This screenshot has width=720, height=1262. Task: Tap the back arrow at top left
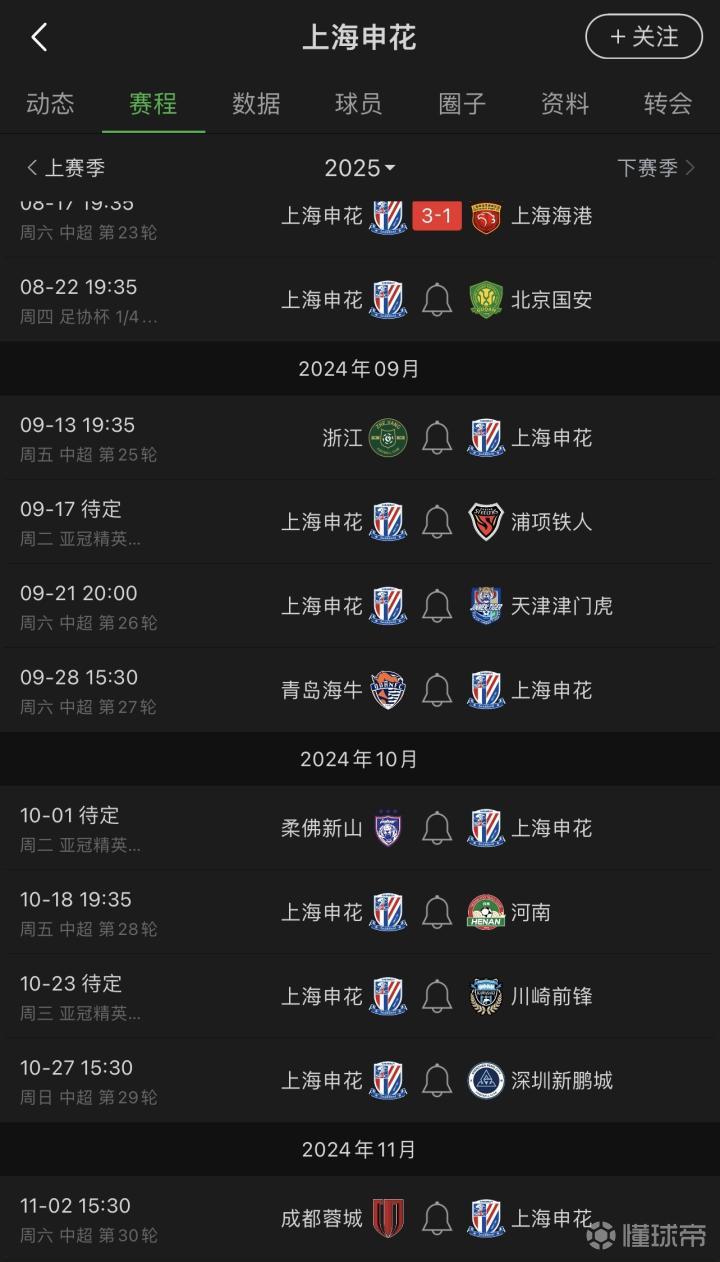(40, 36)
